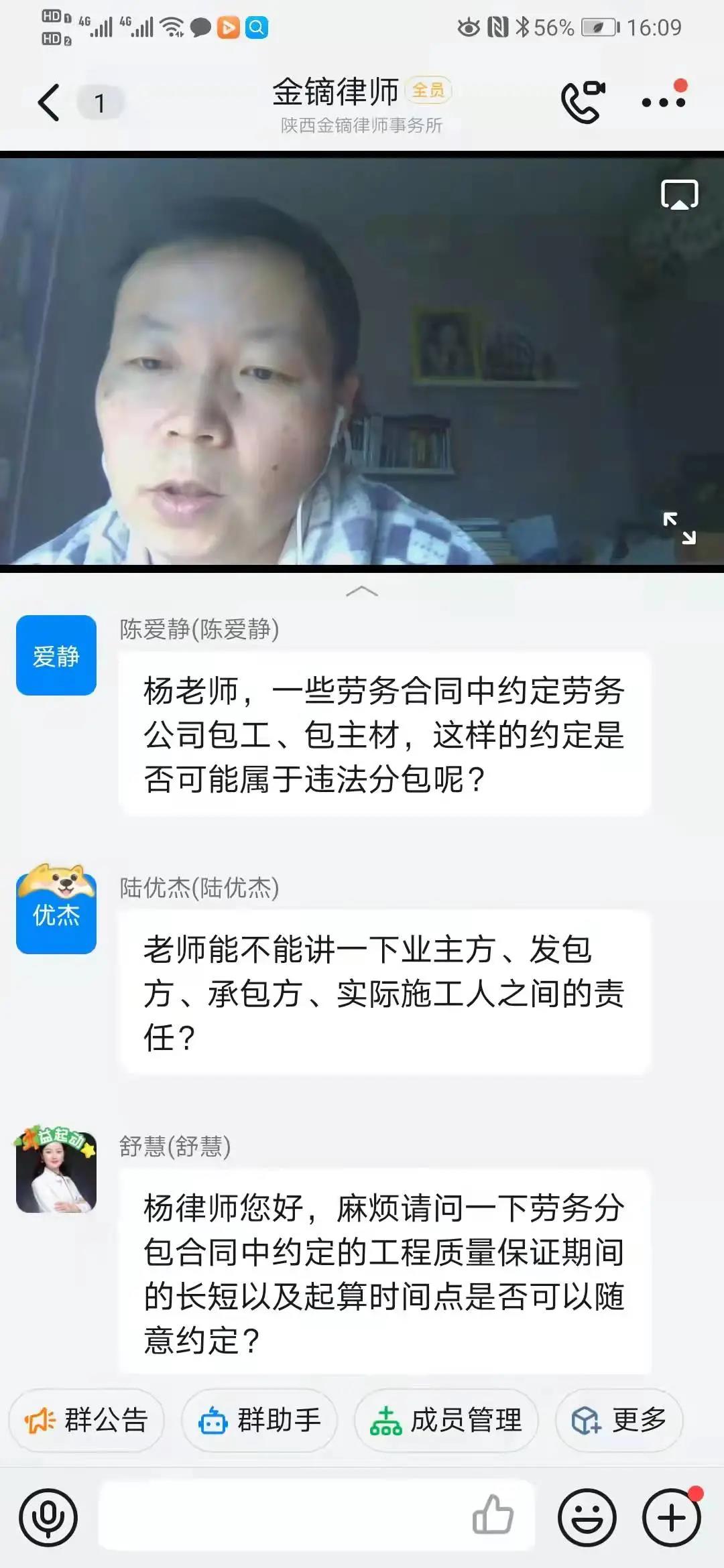
Task: Open 舒慧's profile avatar
Action: point(56,1171)
